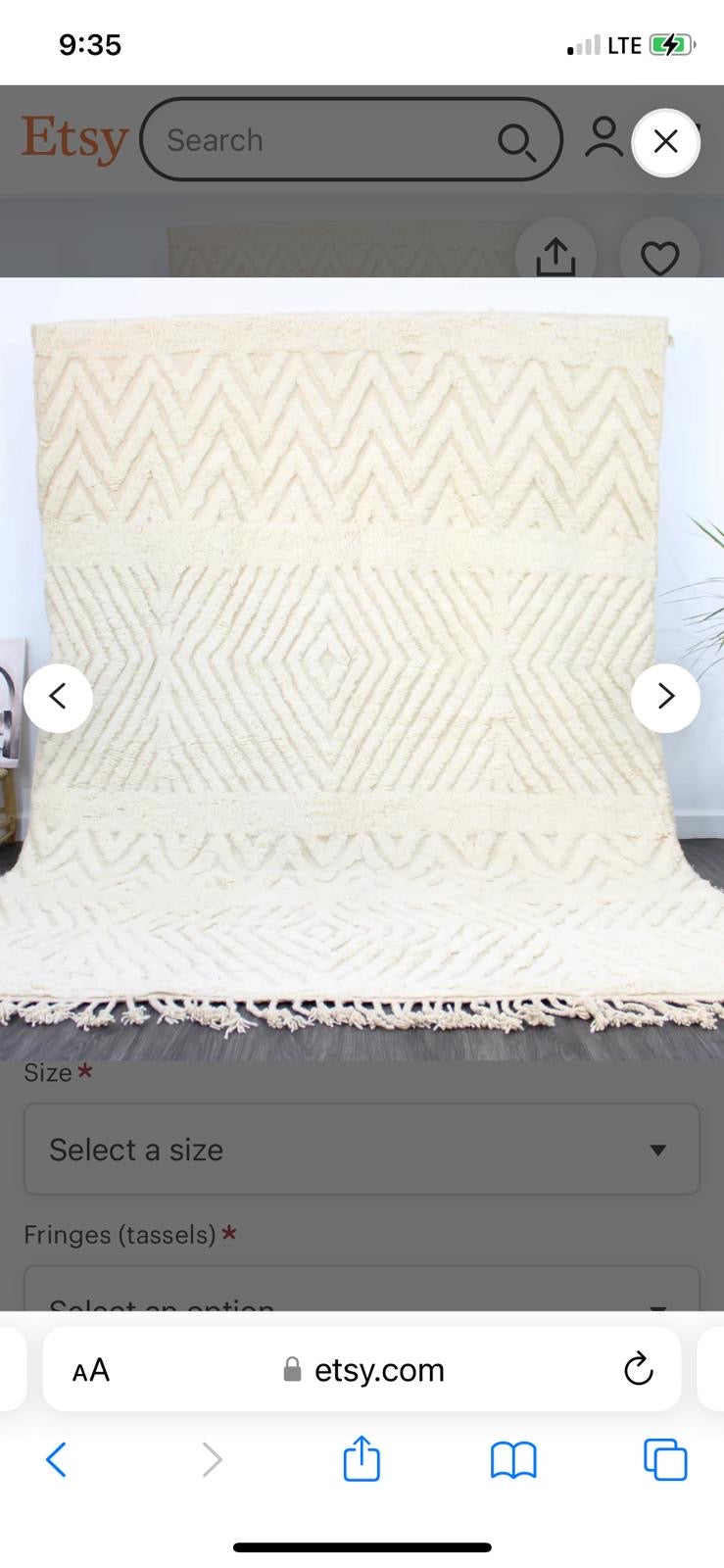Viewport: 724px width, 1568px height.
Task: Close the enlarged rug image viewer
Action: pos(665,142)
